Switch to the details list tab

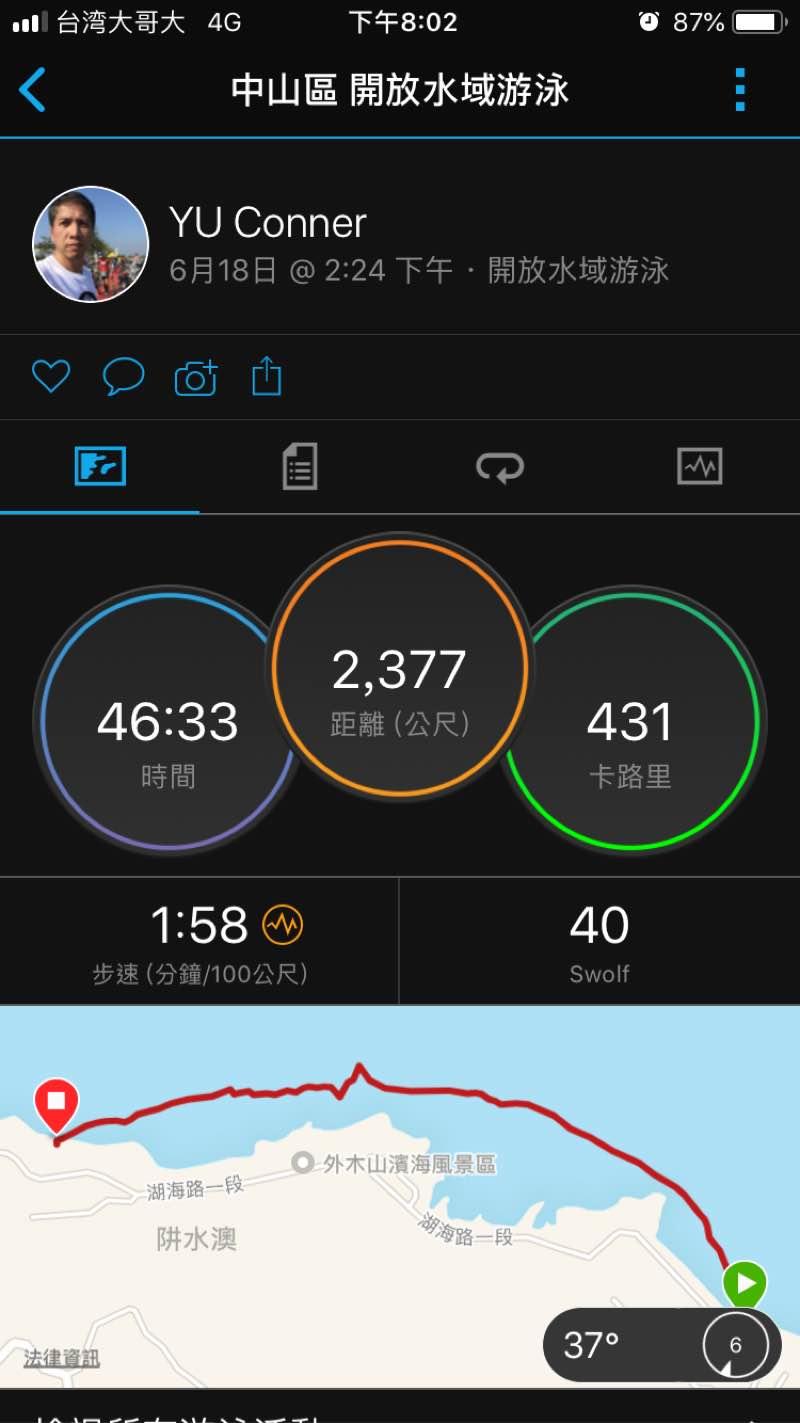point(300,467)
